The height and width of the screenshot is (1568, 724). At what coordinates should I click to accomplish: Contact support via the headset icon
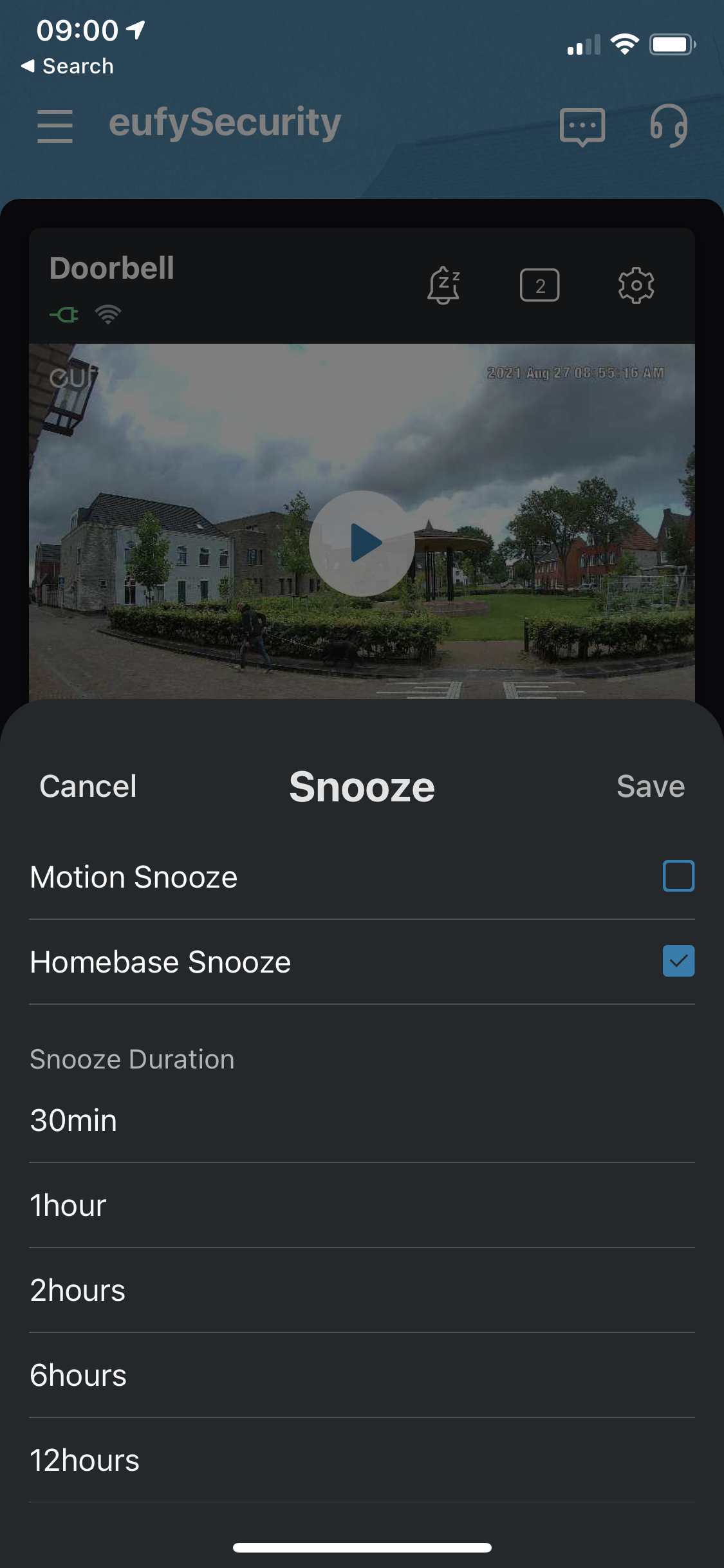coord(669,126)
